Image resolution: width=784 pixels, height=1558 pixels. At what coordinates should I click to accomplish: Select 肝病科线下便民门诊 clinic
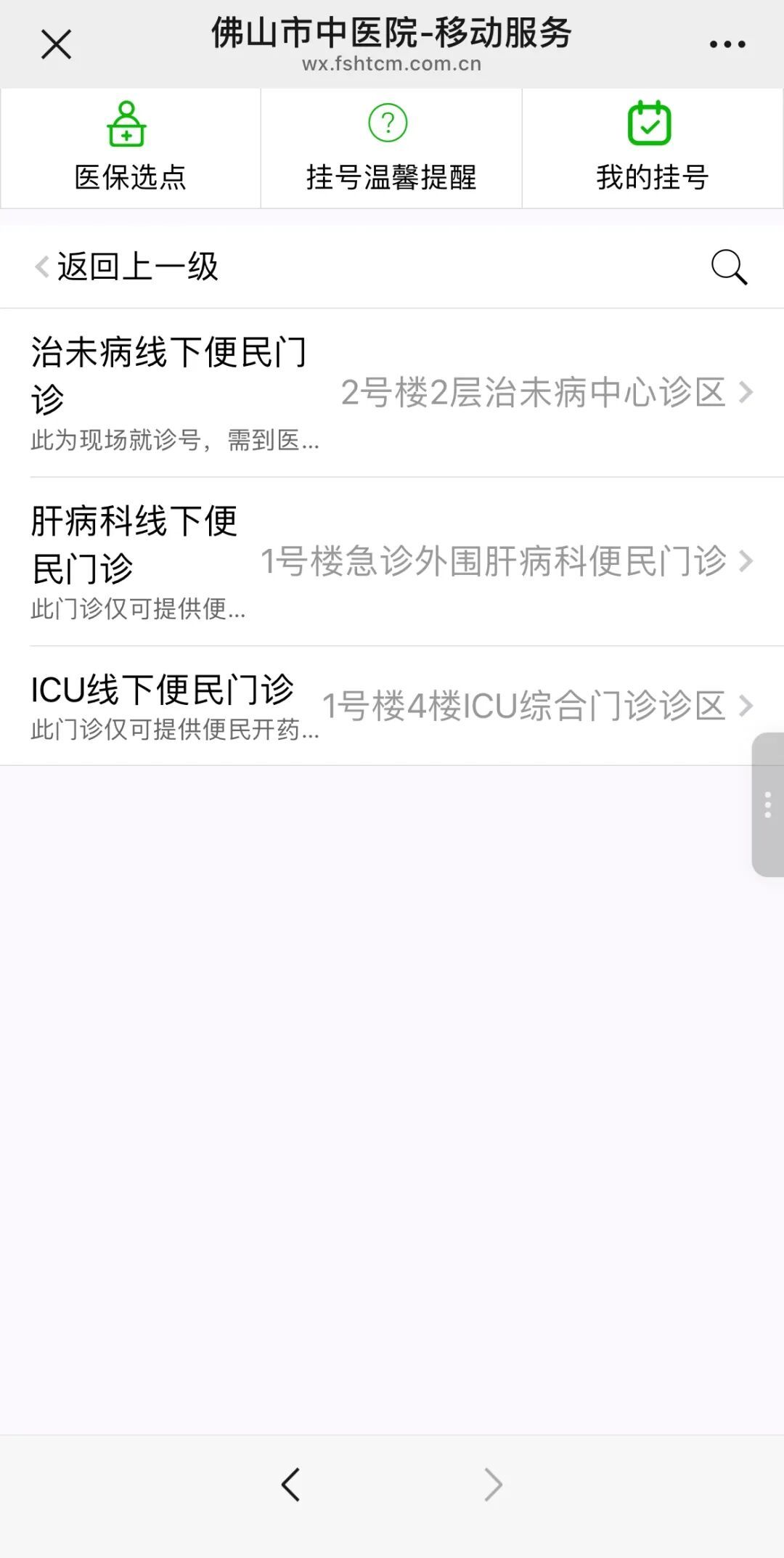point(392,561)
